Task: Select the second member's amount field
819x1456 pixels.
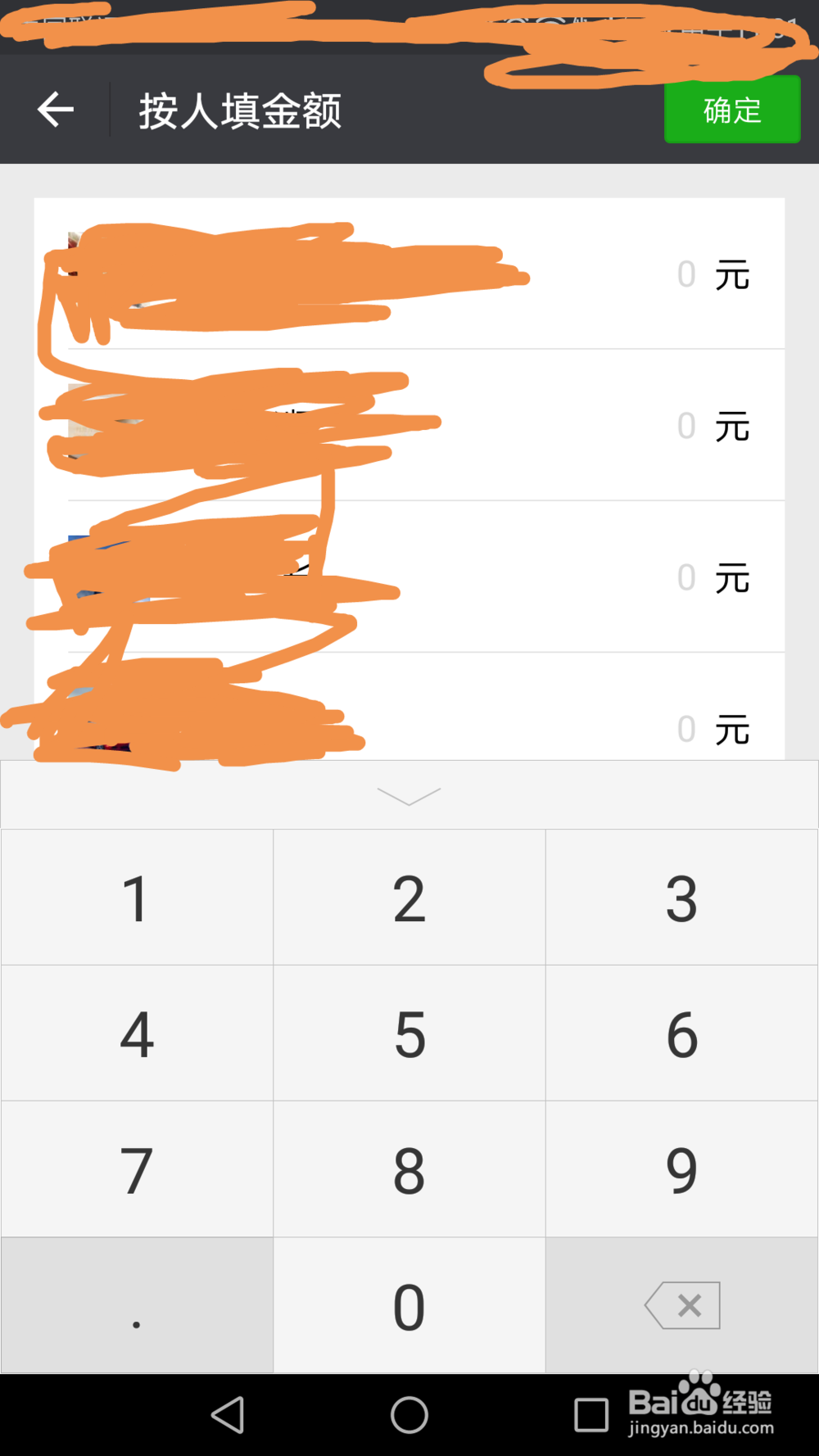Action: coord(686,426)
